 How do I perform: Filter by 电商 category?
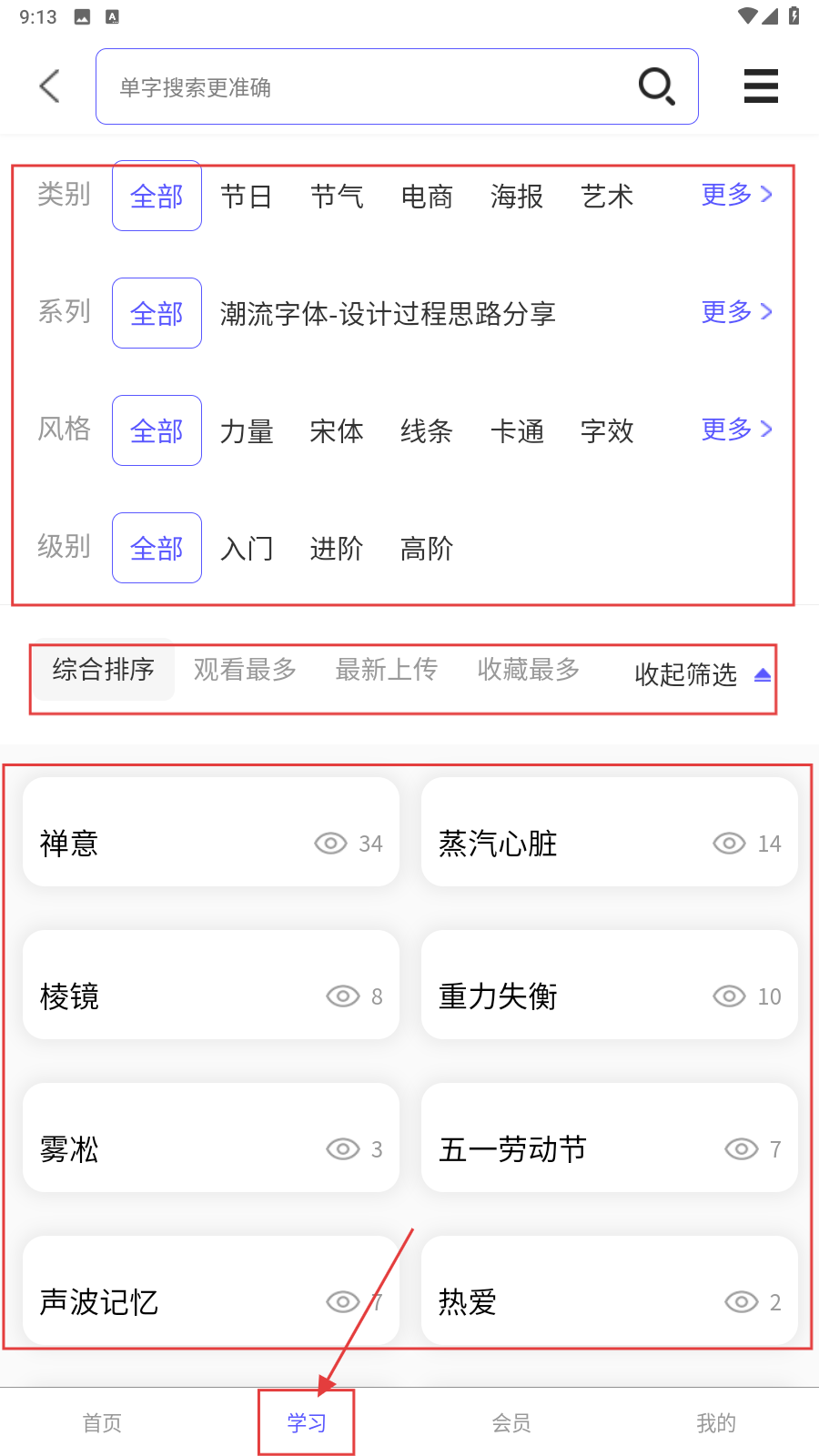tap(427, 197)
